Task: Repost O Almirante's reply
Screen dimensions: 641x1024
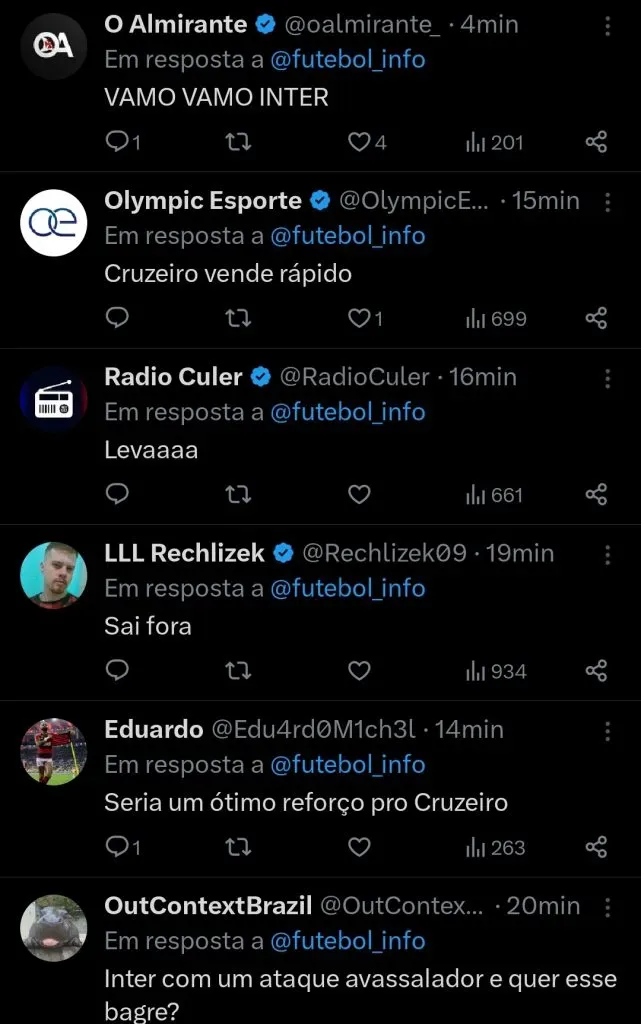Action: [238, 143]
